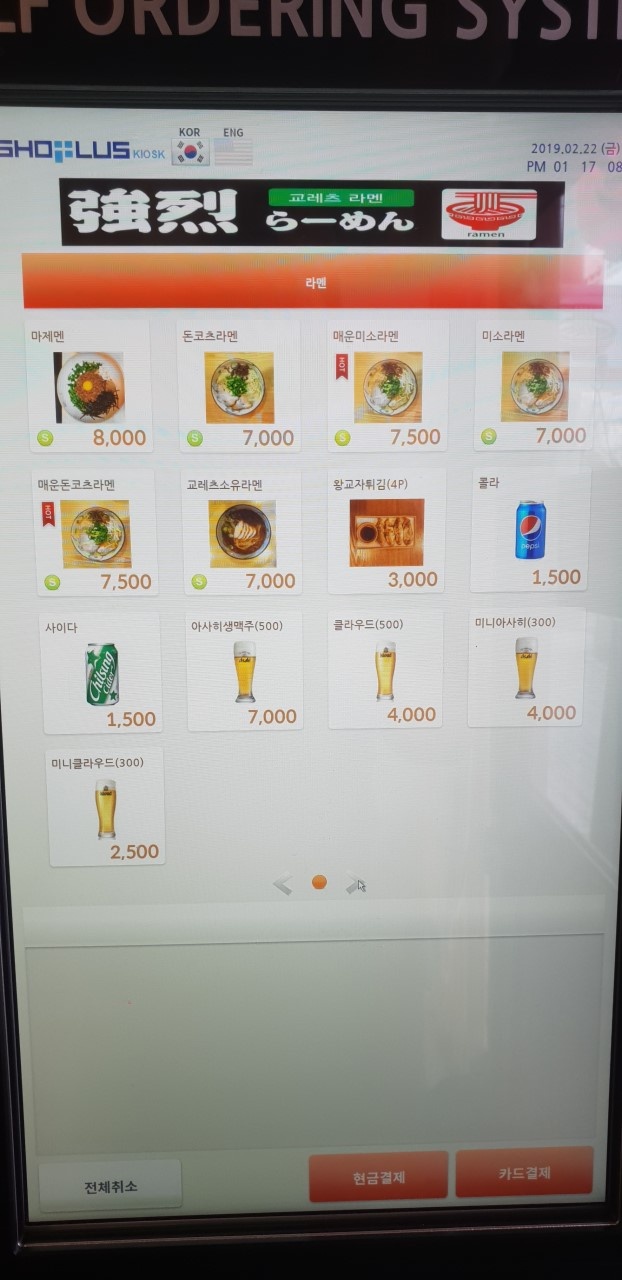Pay with cash via 현금결제
The height and width of the screenshot is (1280, 622).
[378, 1177]
